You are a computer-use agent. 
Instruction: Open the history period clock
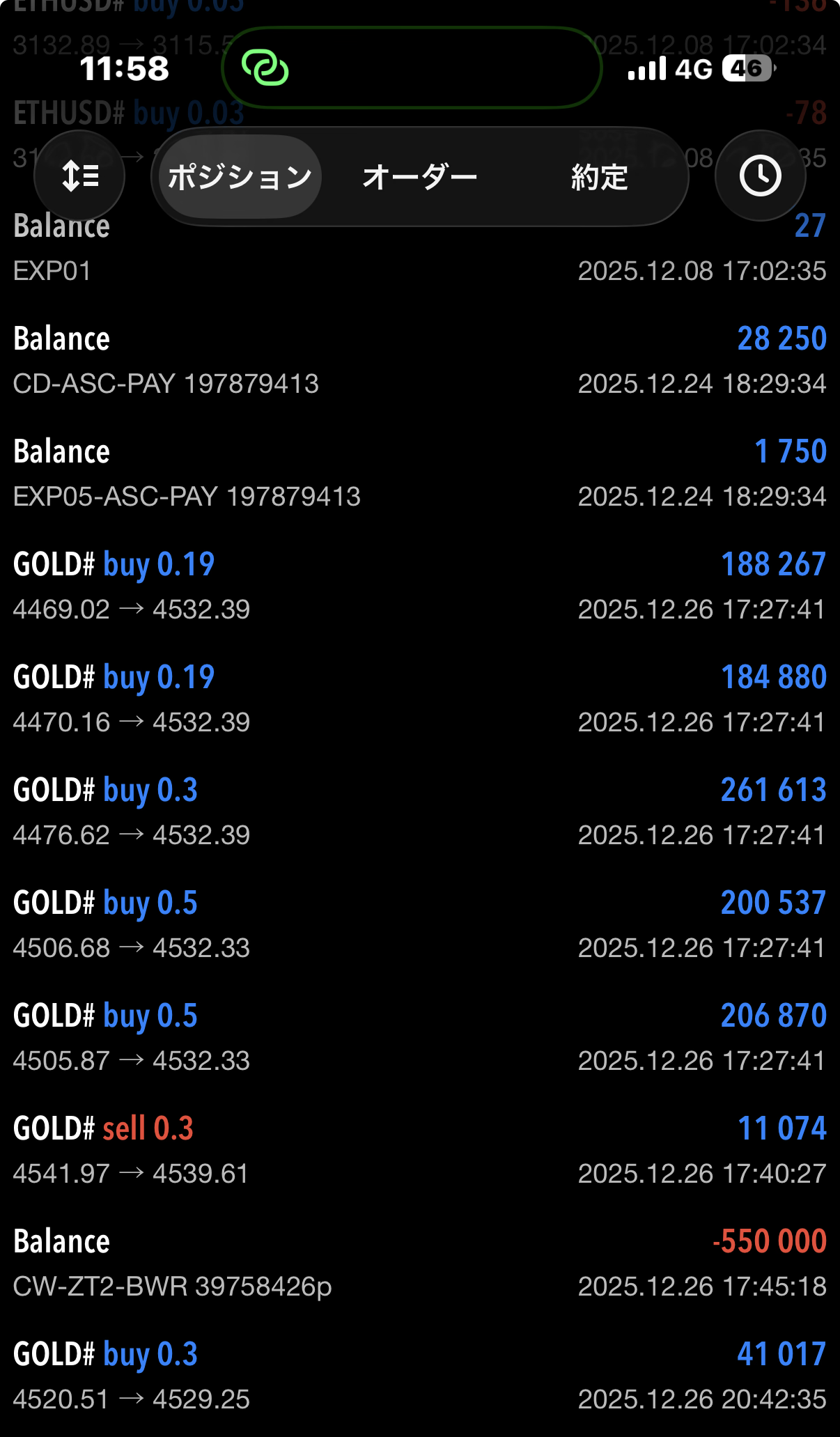(760, 176)
